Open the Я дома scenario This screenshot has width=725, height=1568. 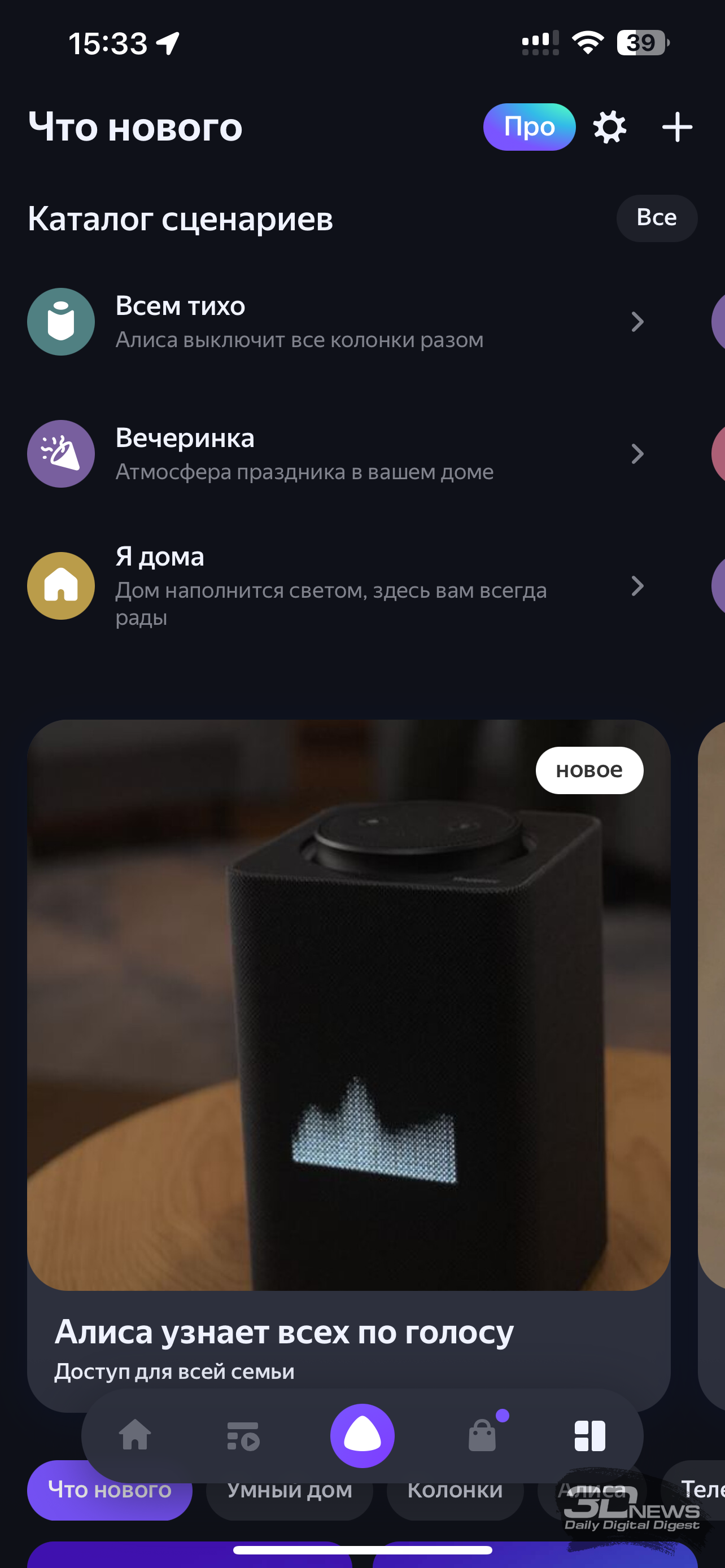click(x=337, y=586)
